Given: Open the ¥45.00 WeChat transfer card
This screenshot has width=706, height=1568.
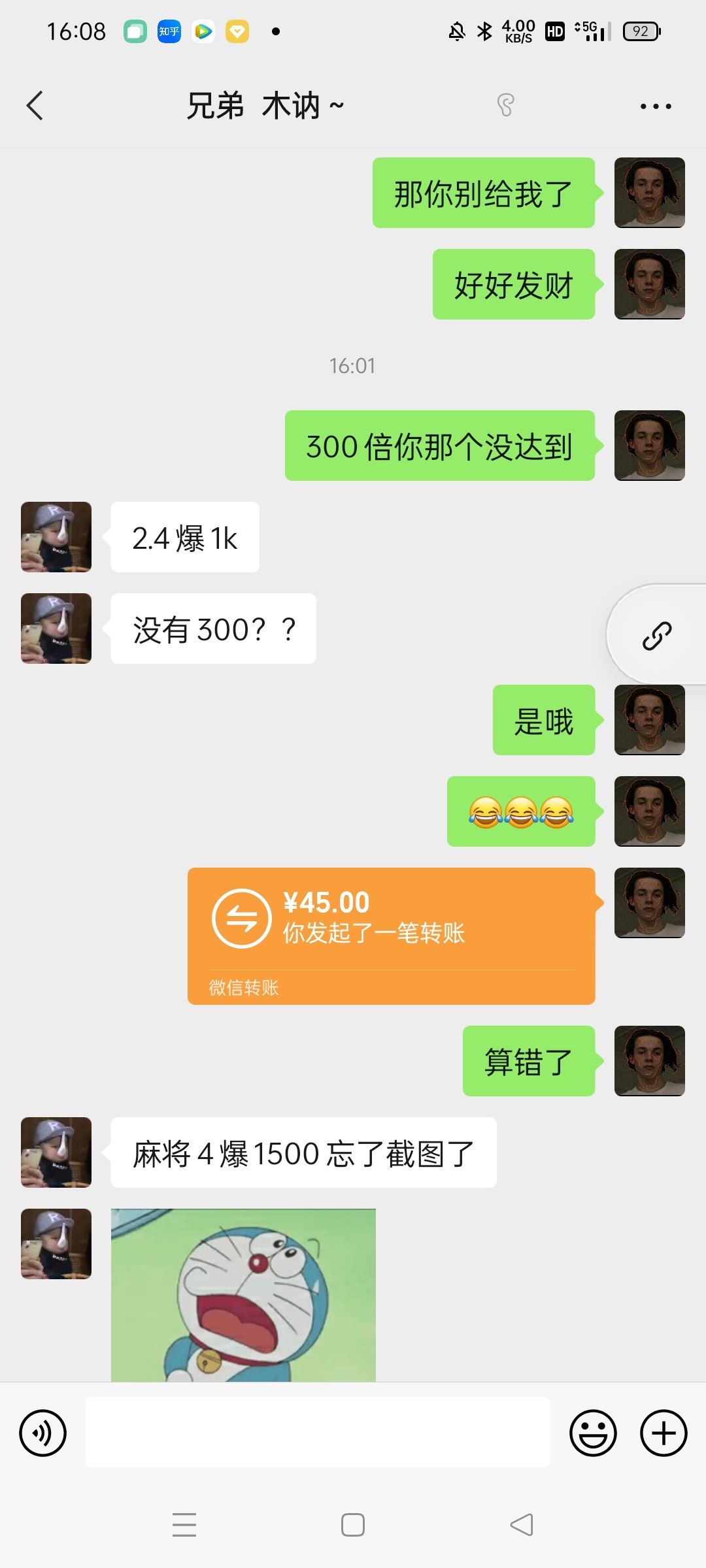Looking at the screenshot, I should (391, 935).
